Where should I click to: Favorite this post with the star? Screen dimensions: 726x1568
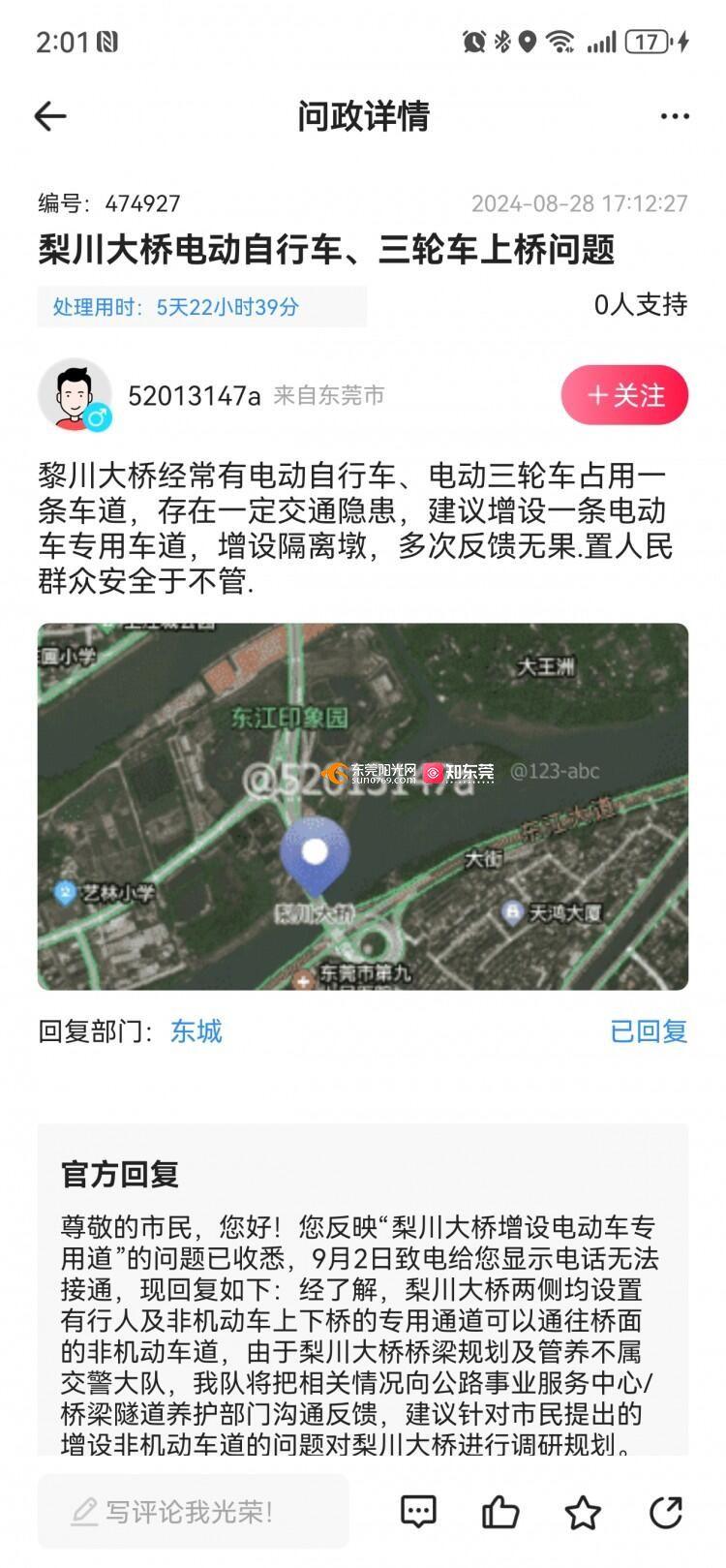point(583,1511)
